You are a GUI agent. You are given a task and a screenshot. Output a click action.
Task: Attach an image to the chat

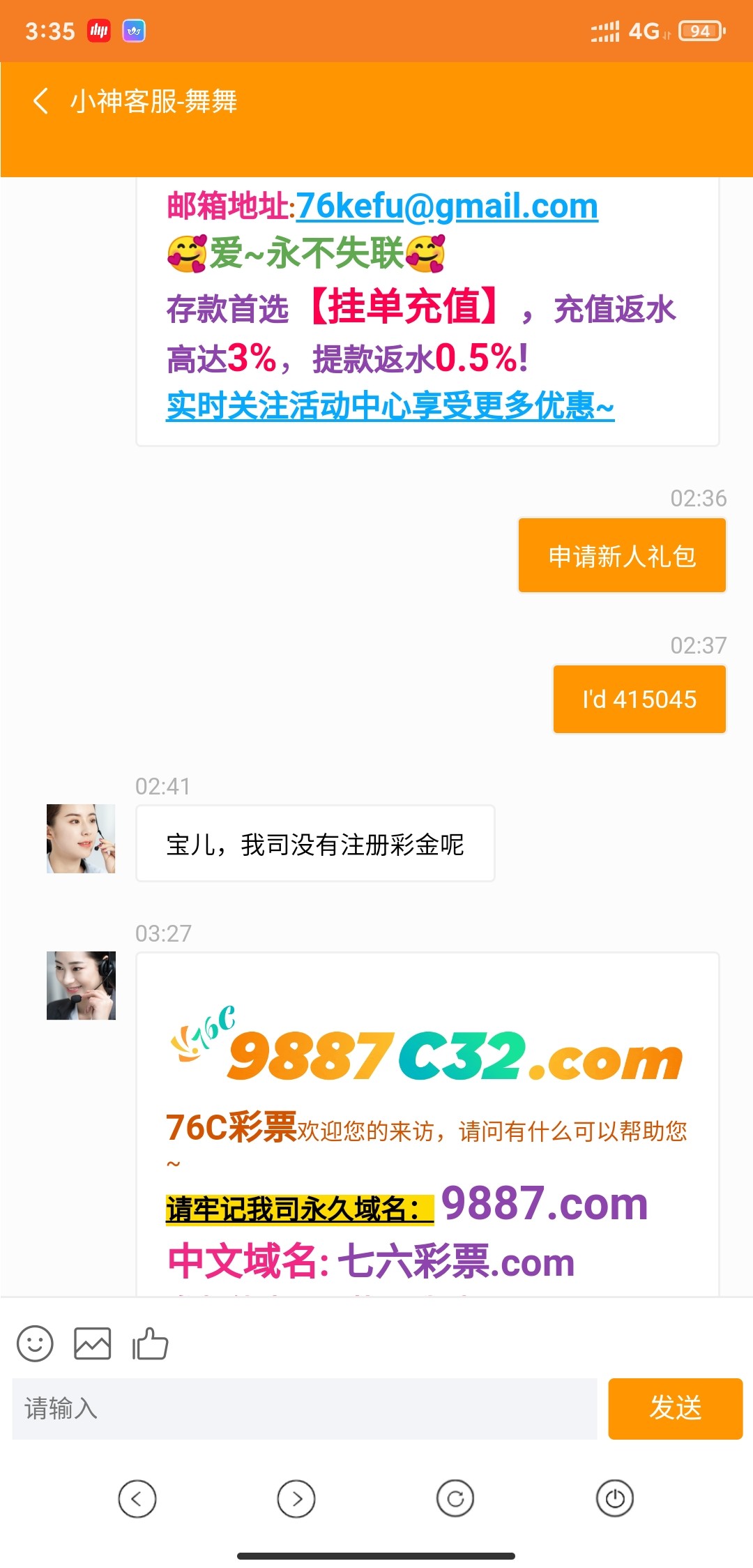point(93,1343)
